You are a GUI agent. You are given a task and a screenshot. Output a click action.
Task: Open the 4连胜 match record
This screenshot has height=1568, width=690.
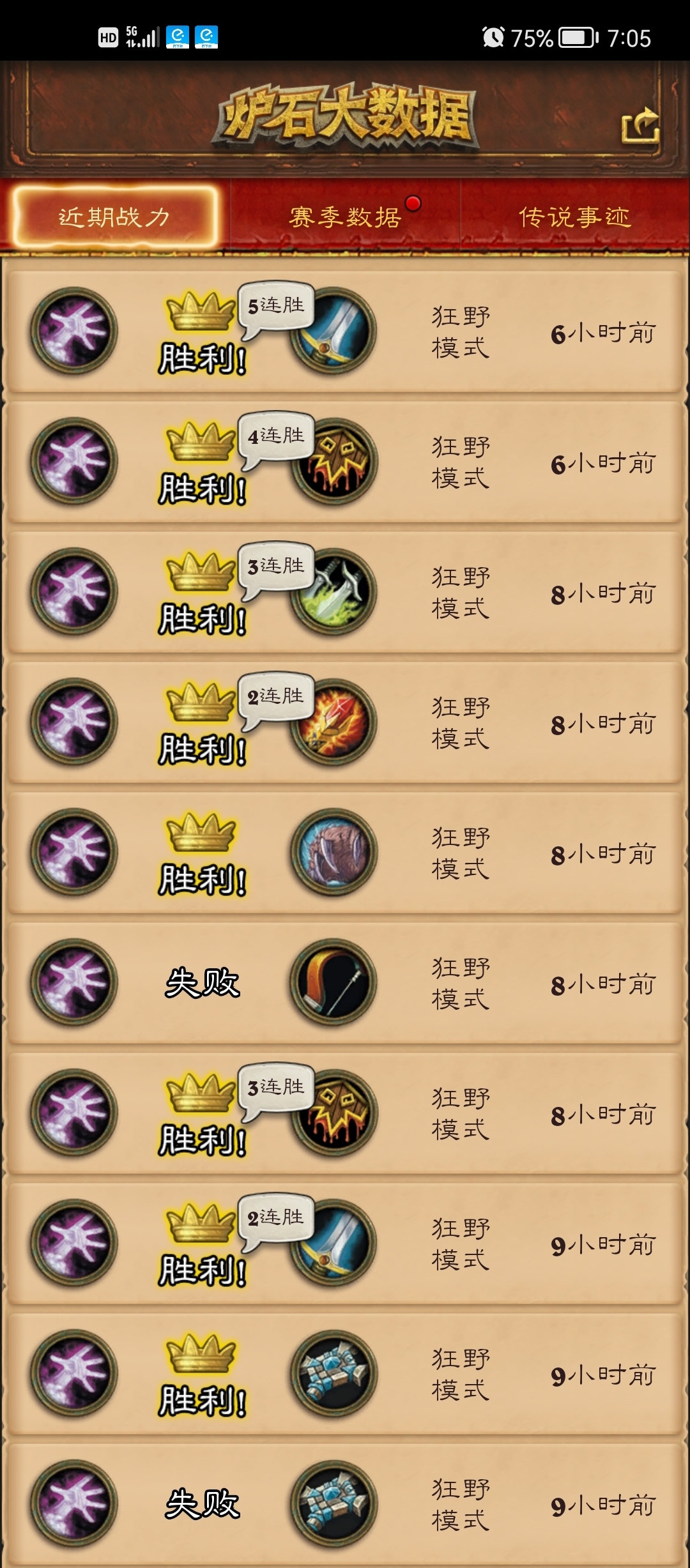[x=345, y=462]
